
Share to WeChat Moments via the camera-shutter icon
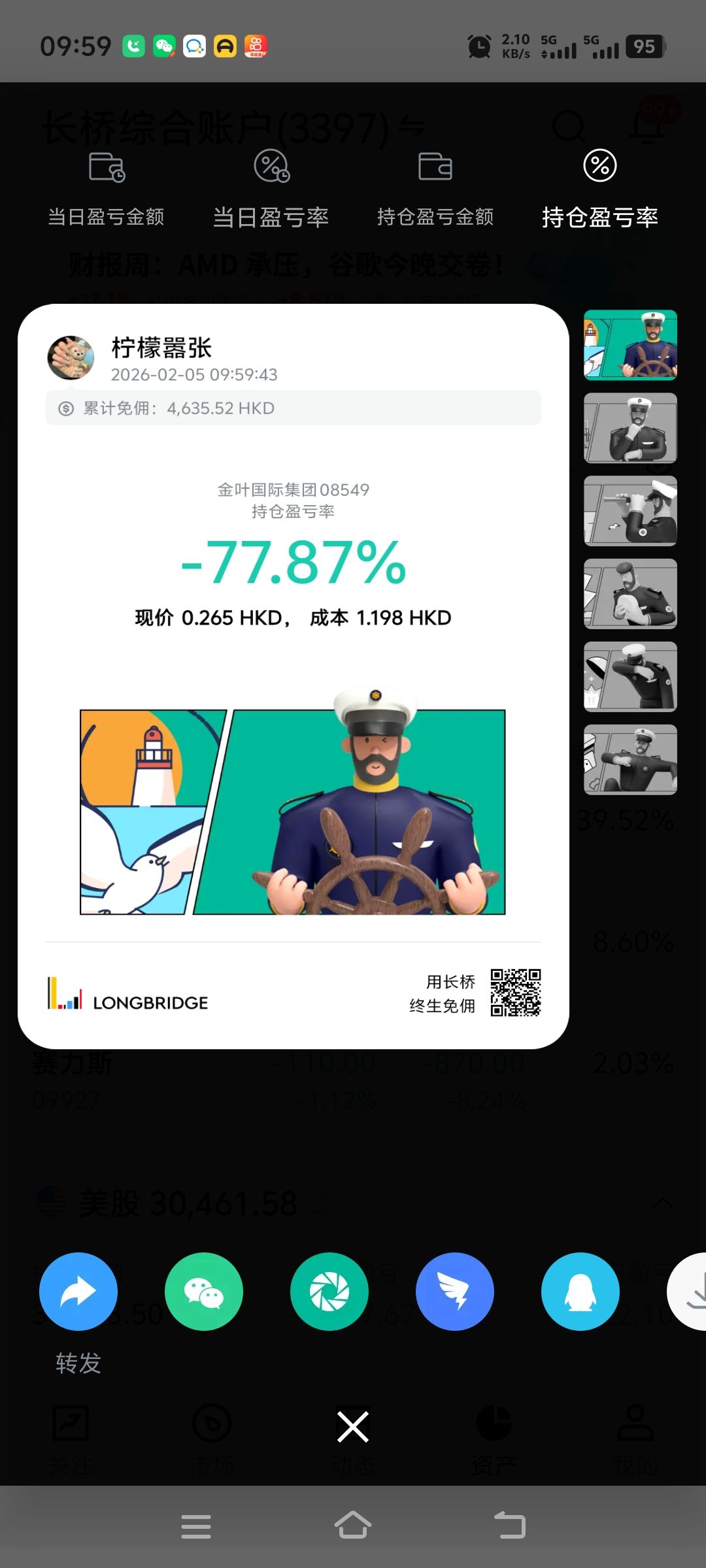click(329, 1292)
